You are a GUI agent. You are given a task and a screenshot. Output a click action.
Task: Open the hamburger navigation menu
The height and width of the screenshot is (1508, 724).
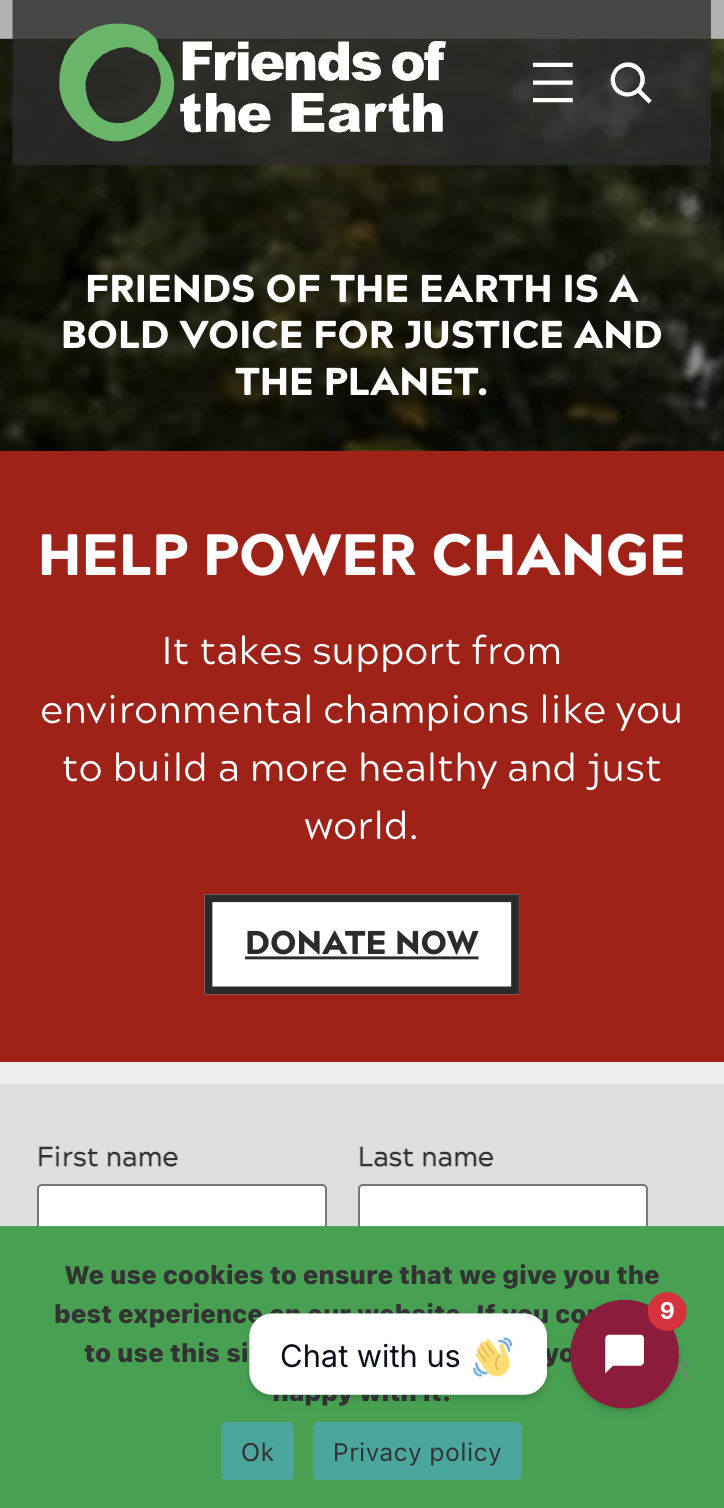552,83
